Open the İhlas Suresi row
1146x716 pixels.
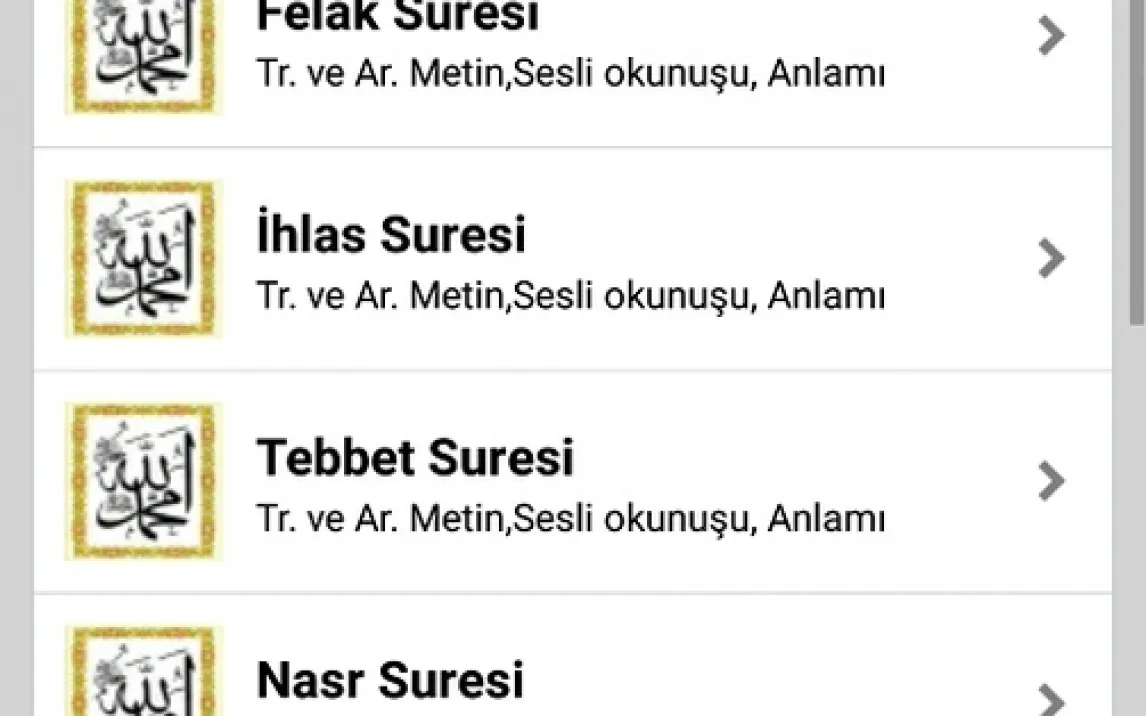(570, 260)
